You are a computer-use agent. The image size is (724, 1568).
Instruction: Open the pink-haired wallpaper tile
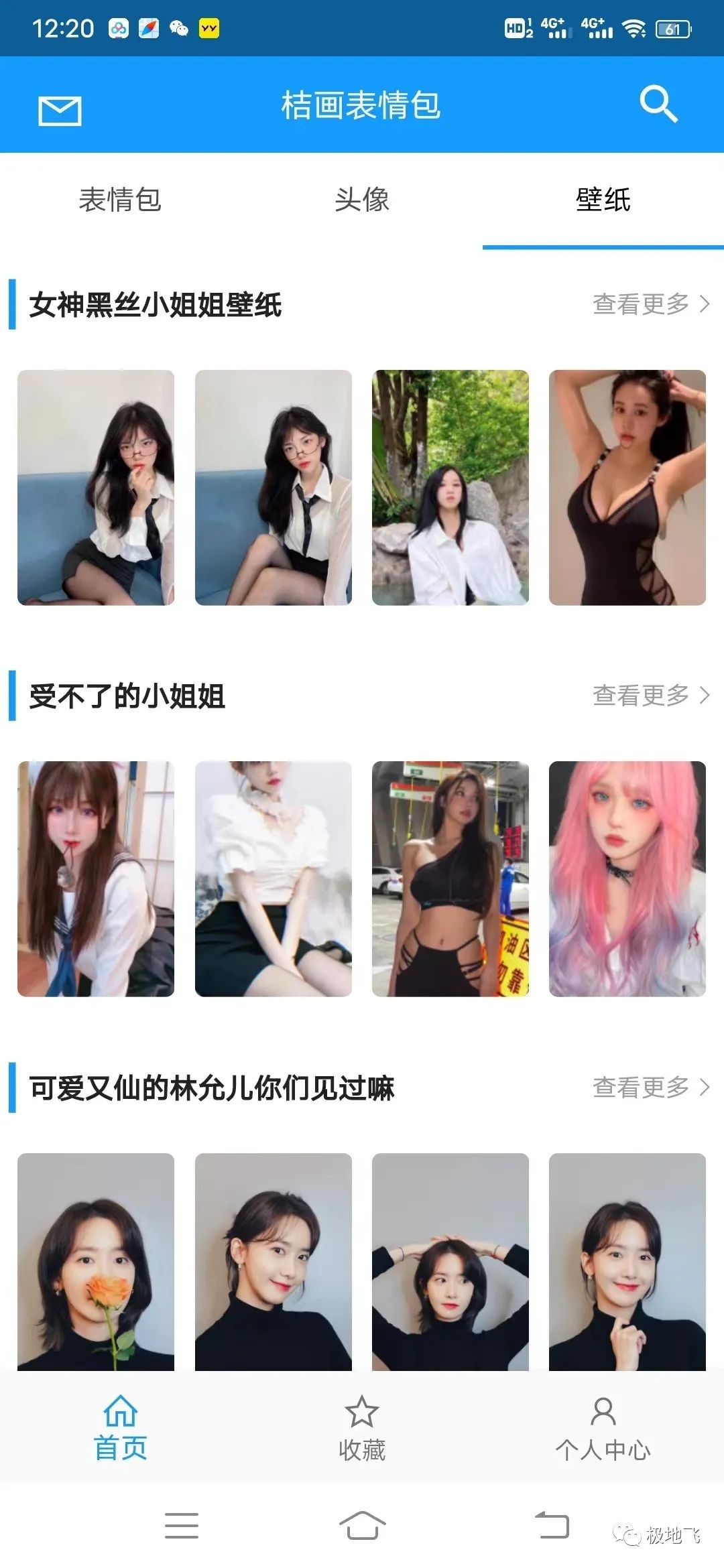[x=627, y=879]
